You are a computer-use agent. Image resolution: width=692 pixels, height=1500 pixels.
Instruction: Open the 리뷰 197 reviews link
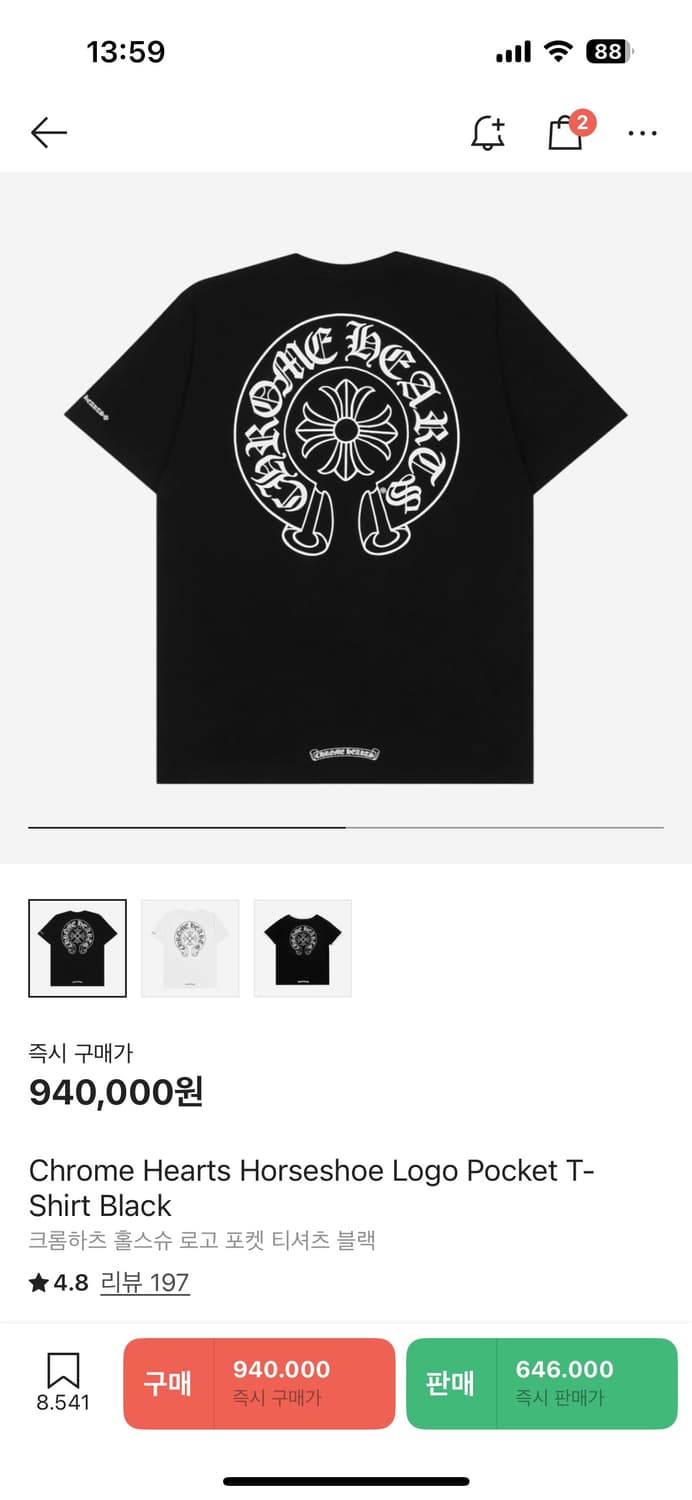click(145, 1282)
